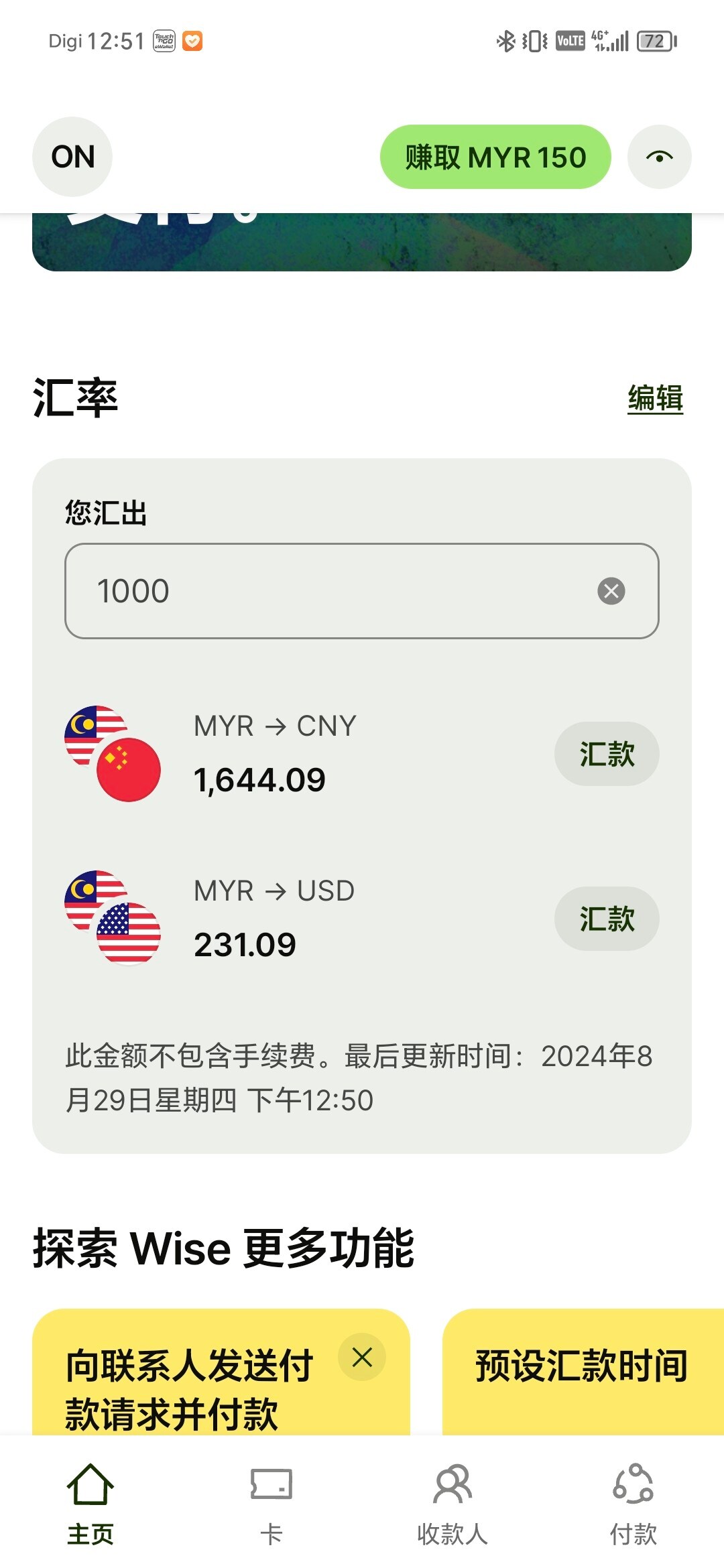Tap the 您汇出 amount field showing 1000
This screenshot has height=1568, width=724.
point(362,591)
